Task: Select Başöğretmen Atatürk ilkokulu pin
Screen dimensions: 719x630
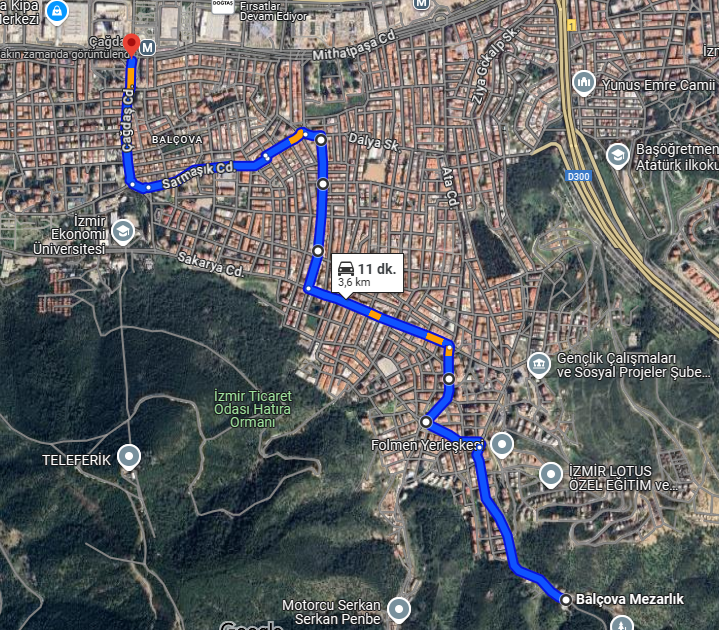Action: pos(618,155)
